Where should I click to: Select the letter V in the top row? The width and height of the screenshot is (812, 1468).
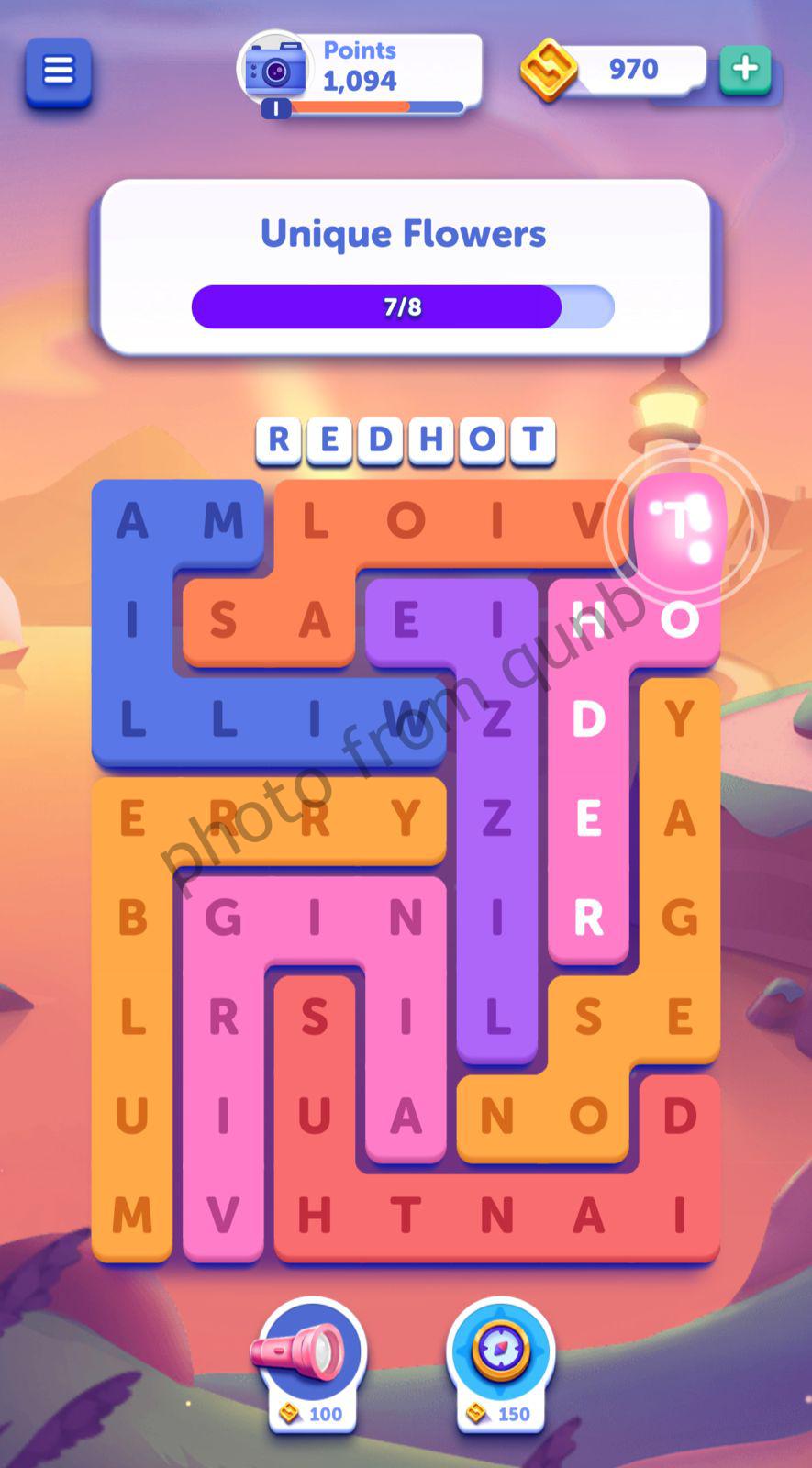pyautogui.click(x=588, y=522)
